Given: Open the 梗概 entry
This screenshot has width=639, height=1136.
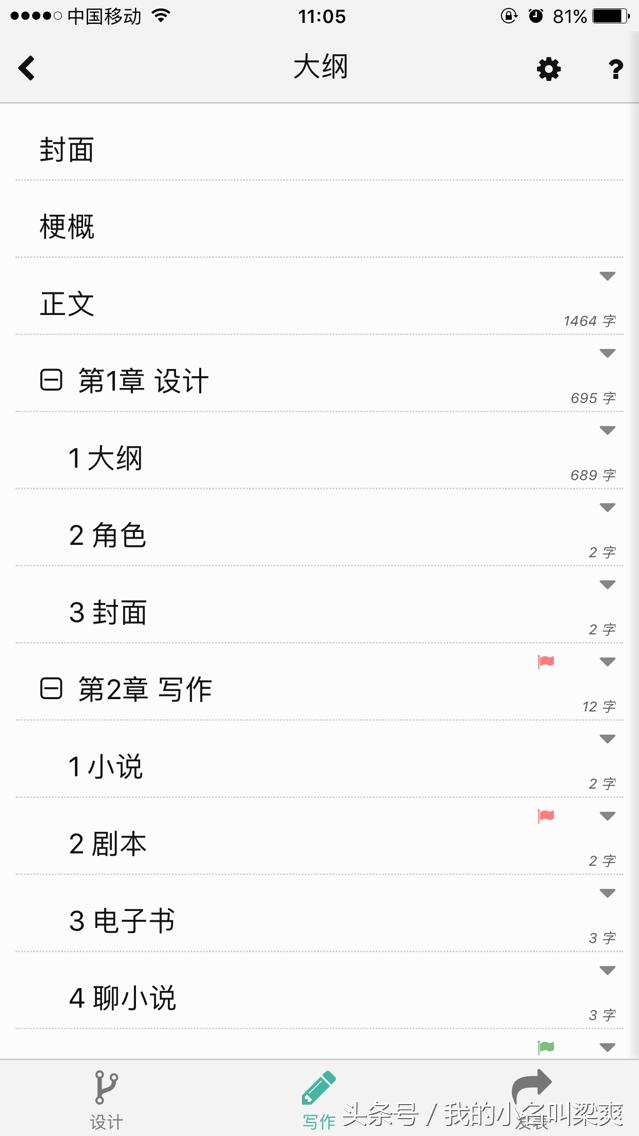Looking at the screenshot, I should (67, 227).
